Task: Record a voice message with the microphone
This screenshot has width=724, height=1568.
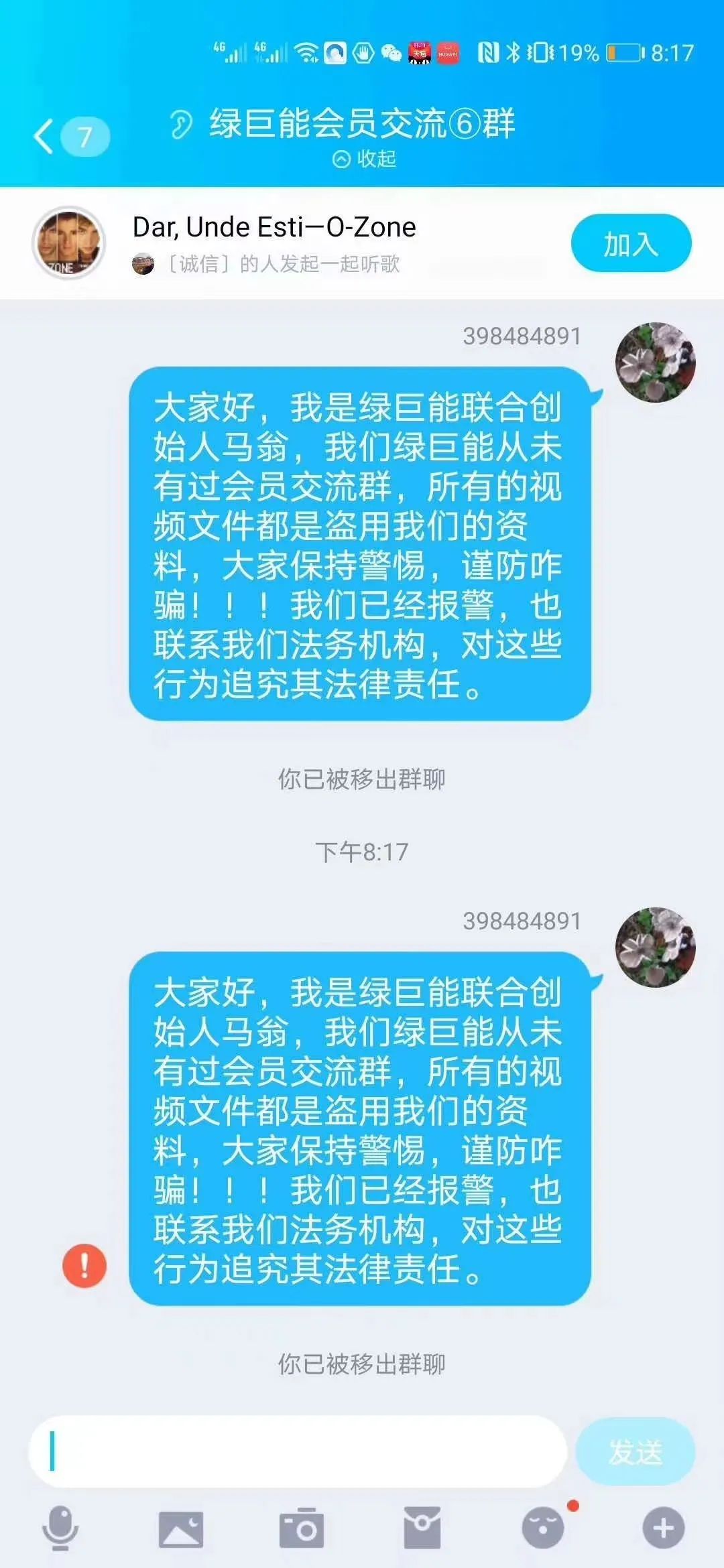Action: [60, 1528]
